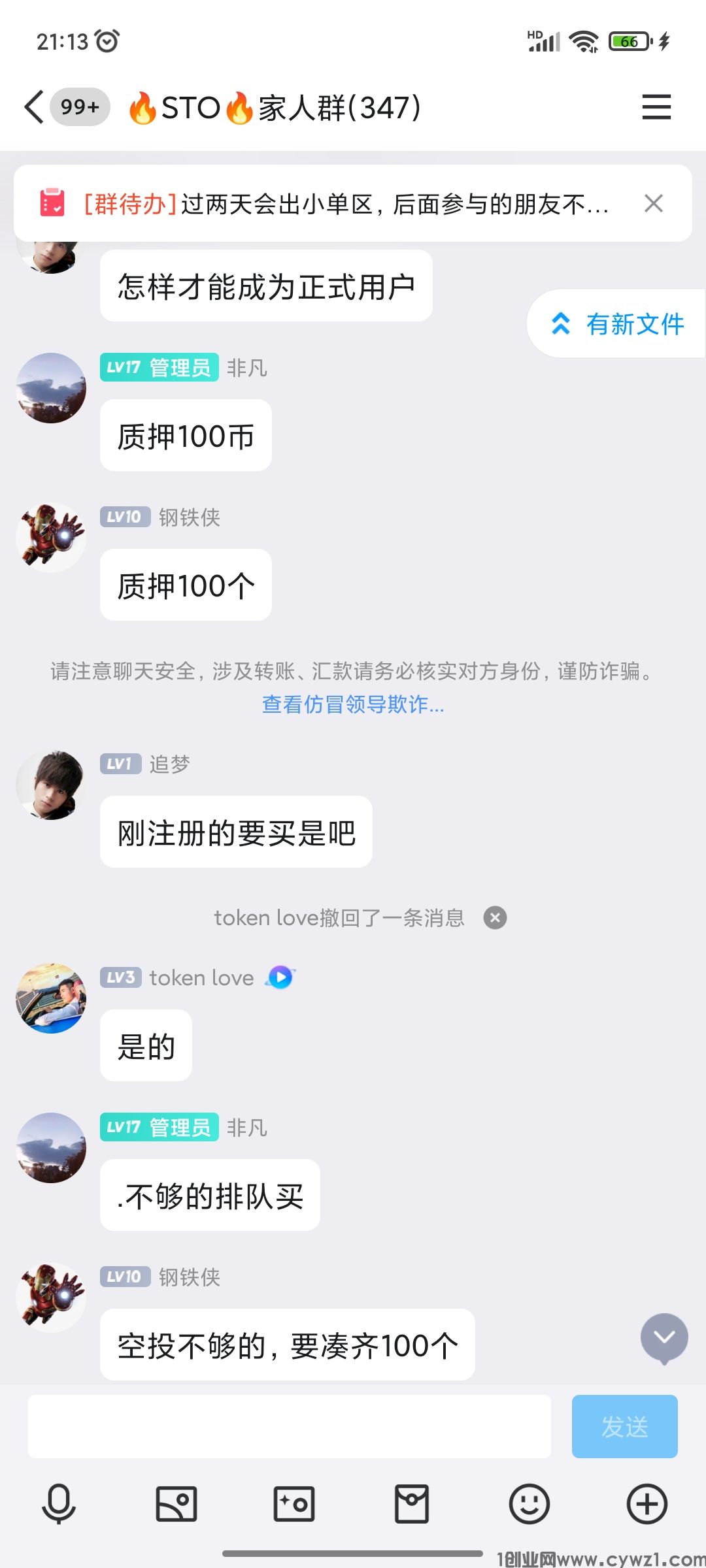Dismiss the recalled message notice
Viewport: 706px width, 1568px height.
[496, 917]
